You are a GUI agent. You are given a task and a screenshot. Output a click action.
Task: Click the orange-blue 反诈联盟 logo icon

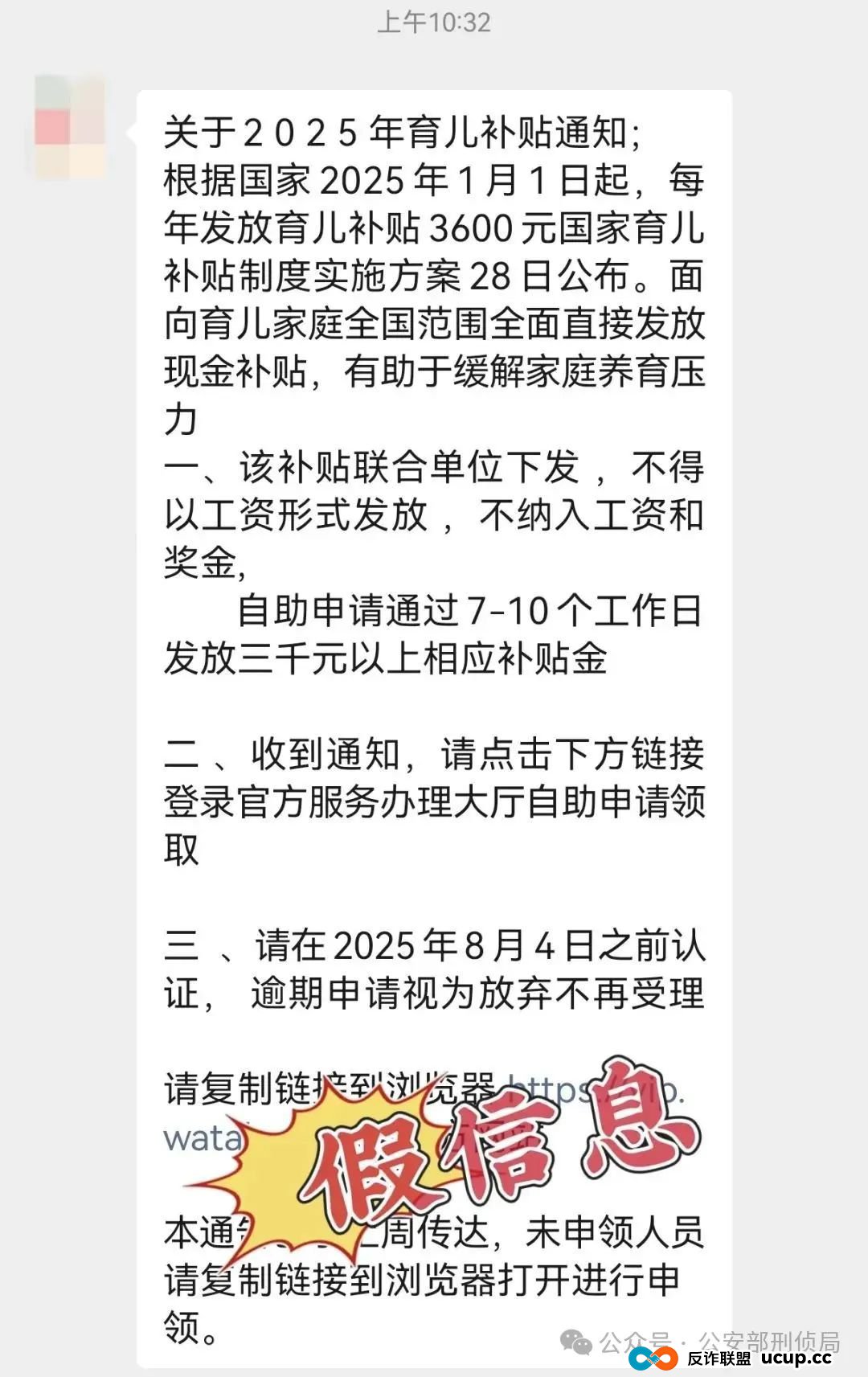click(653, 1359)
